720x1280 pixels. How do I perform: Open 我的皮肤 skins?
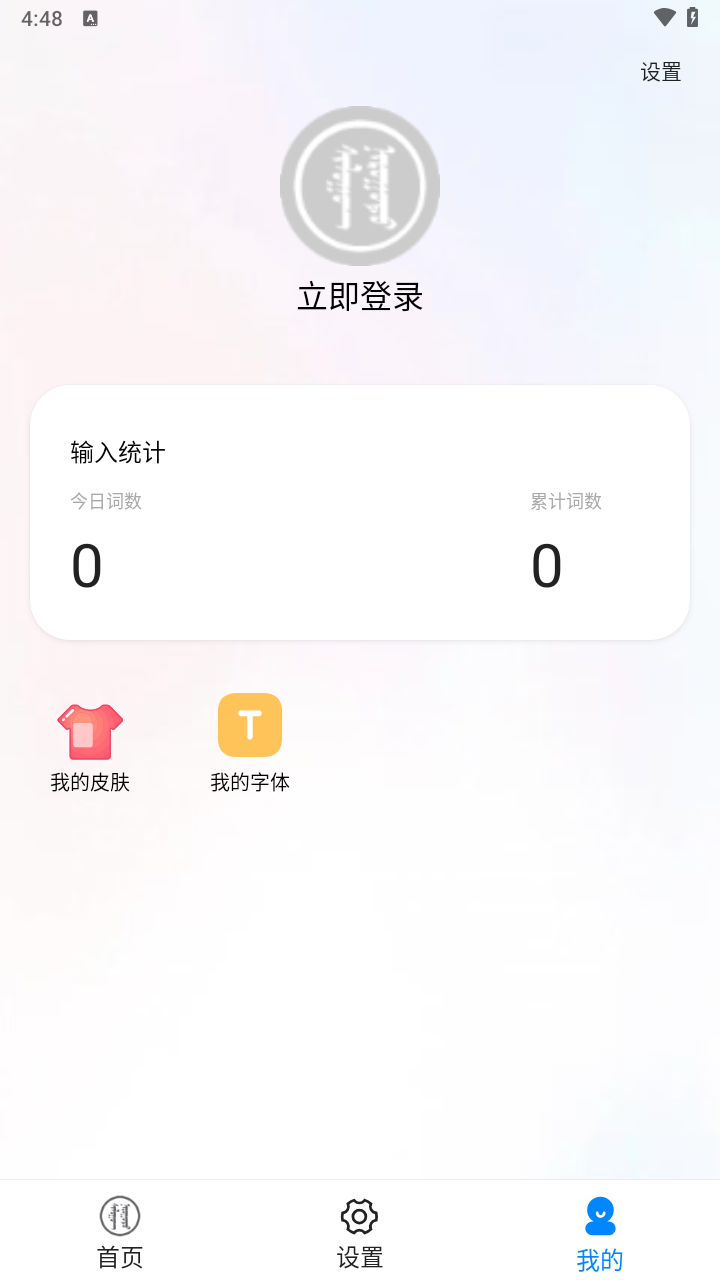90,746
